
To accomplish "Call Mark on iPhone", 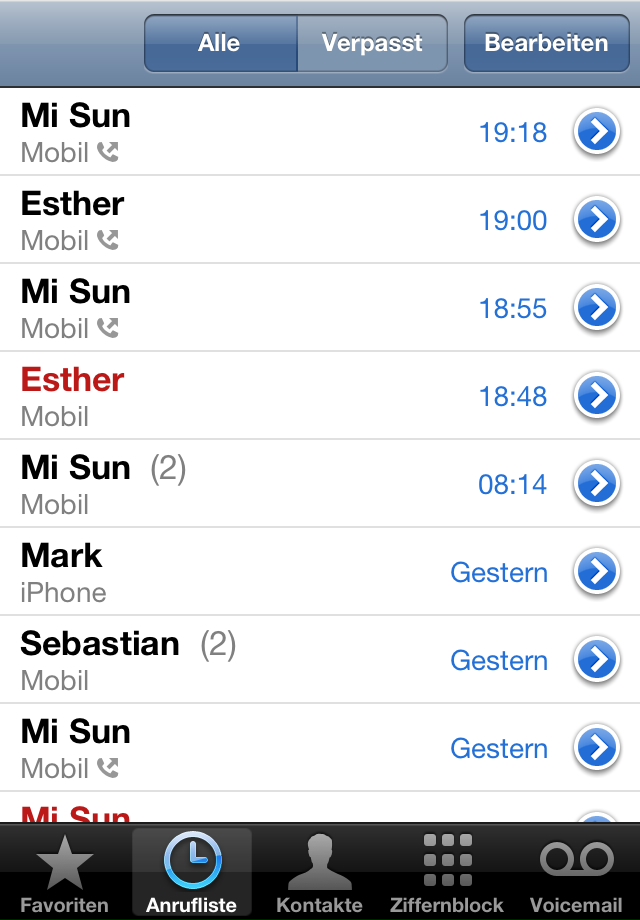I will (x=230, y=572).
